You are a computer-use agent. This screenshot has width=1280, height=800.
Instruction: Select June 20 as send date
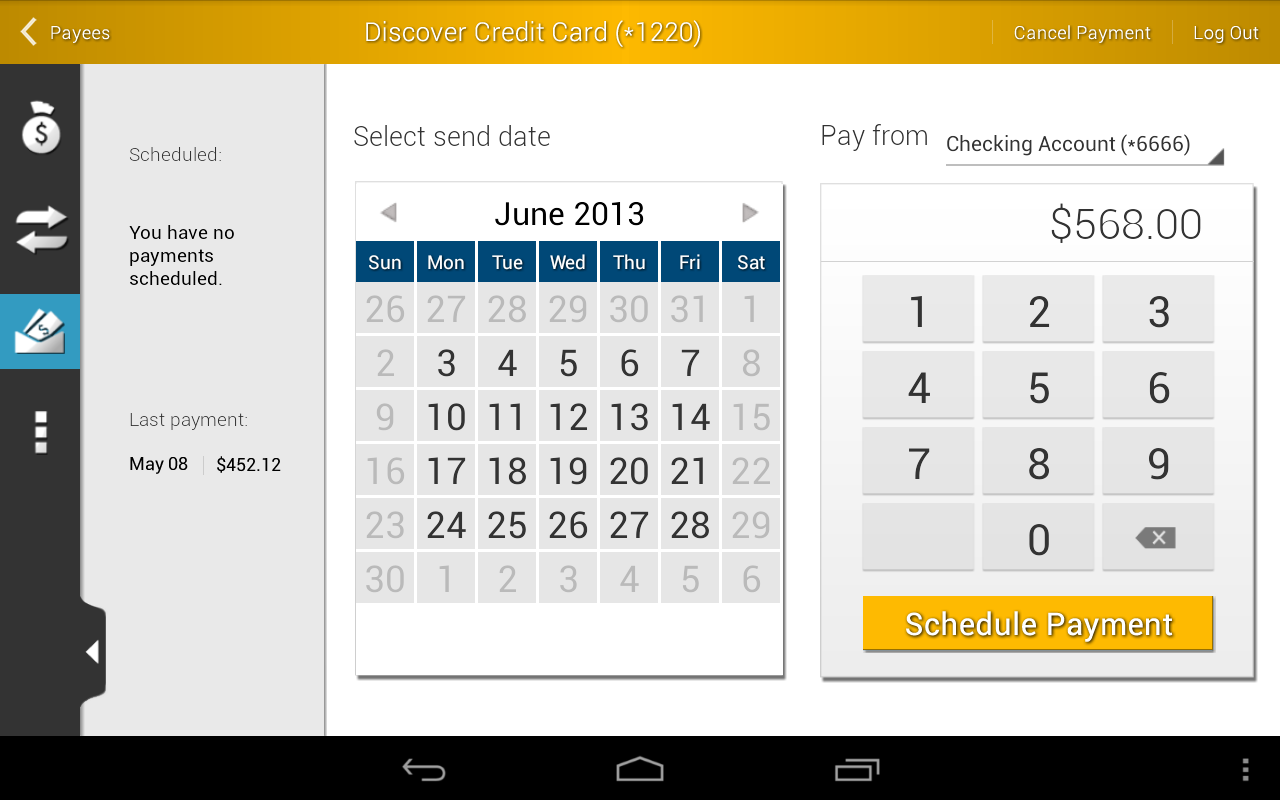pyautogui.click(x=629, y=471)
